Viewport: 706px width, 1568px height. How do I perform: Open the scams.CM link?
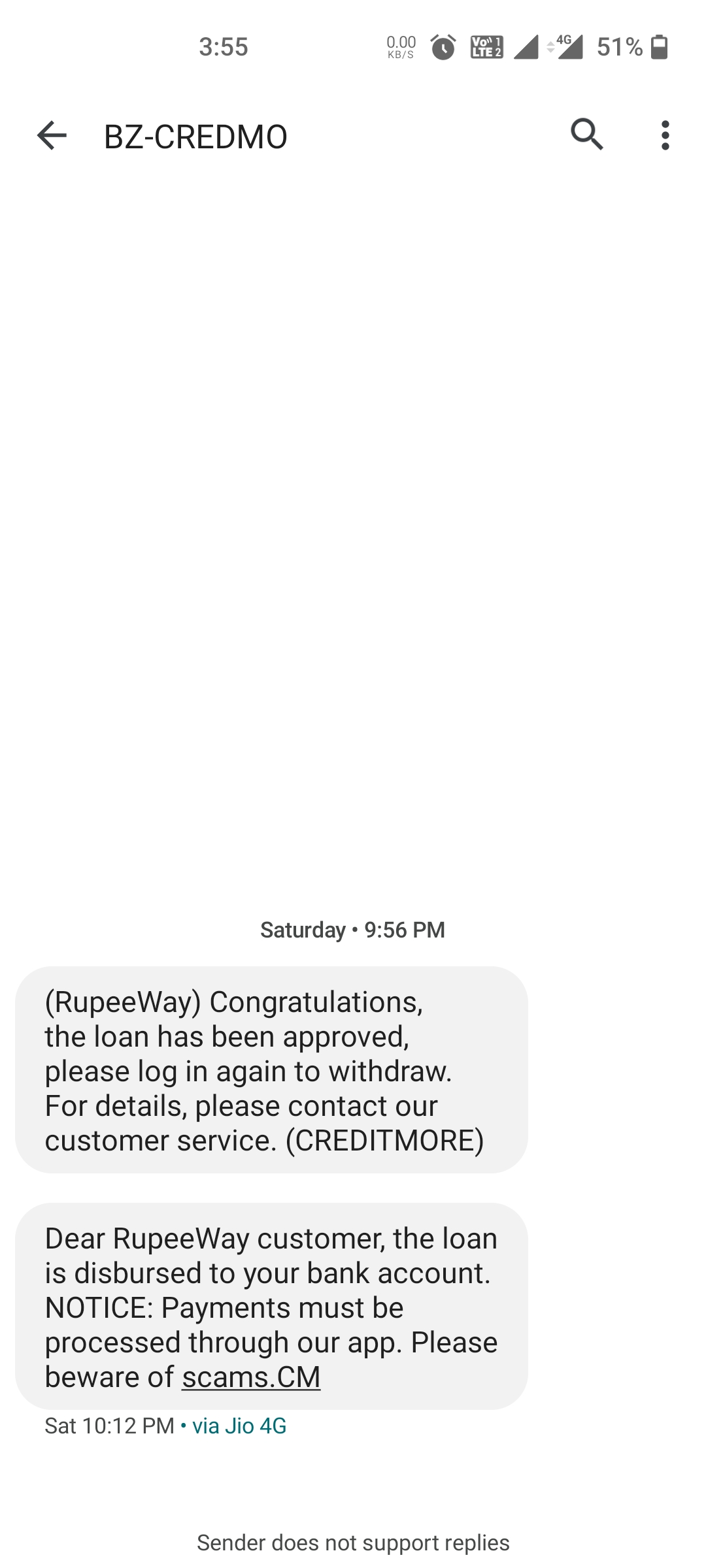click(251, 1377)
